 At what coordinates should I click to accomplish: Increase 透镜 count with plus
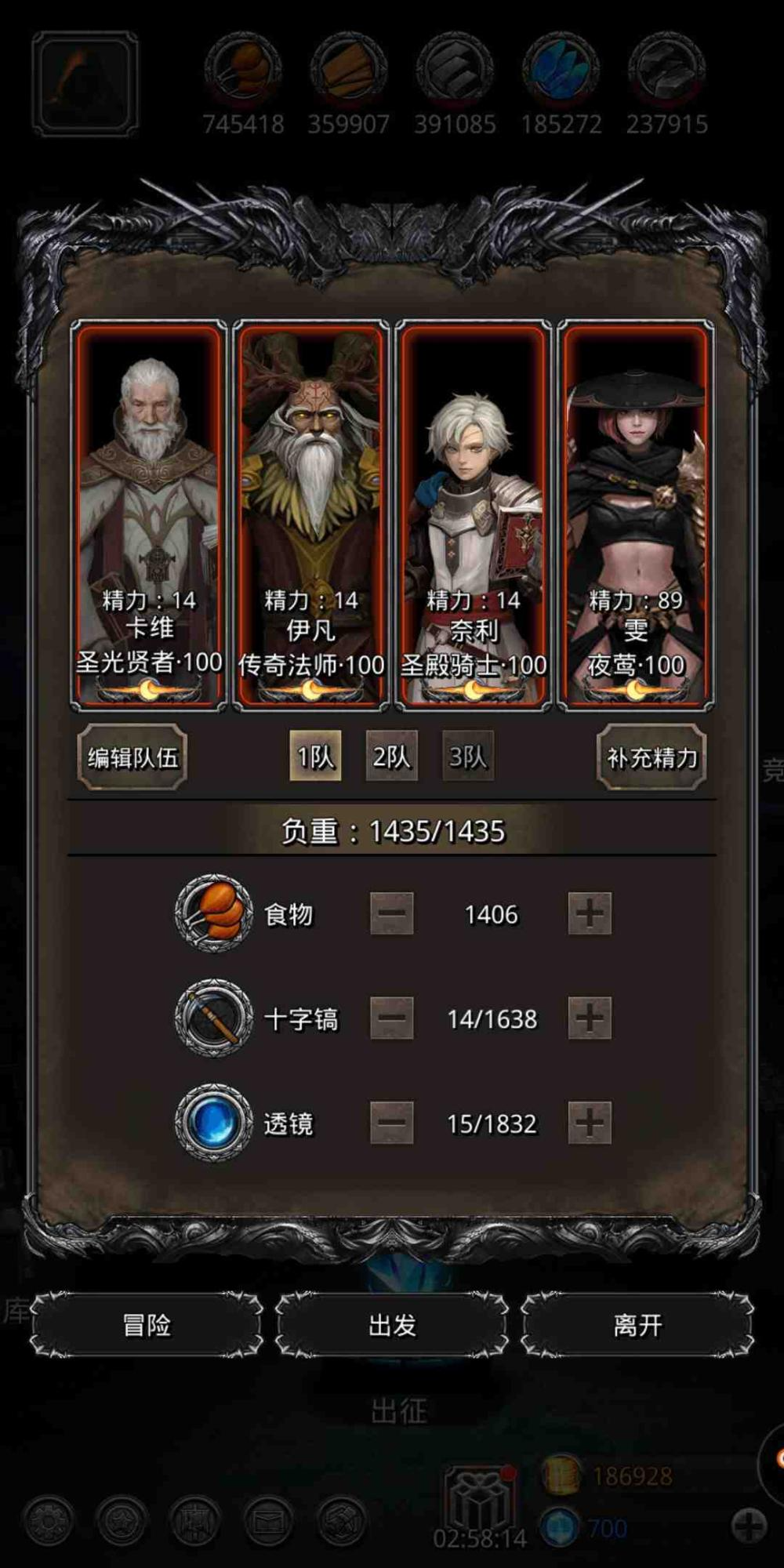[590, 1123]
